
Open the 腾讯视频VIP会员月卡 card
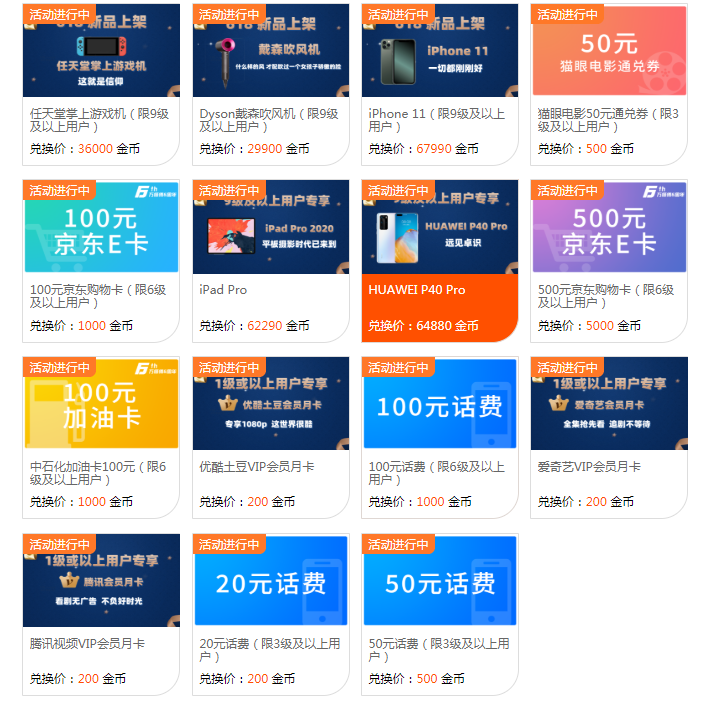tap(101, 613)
